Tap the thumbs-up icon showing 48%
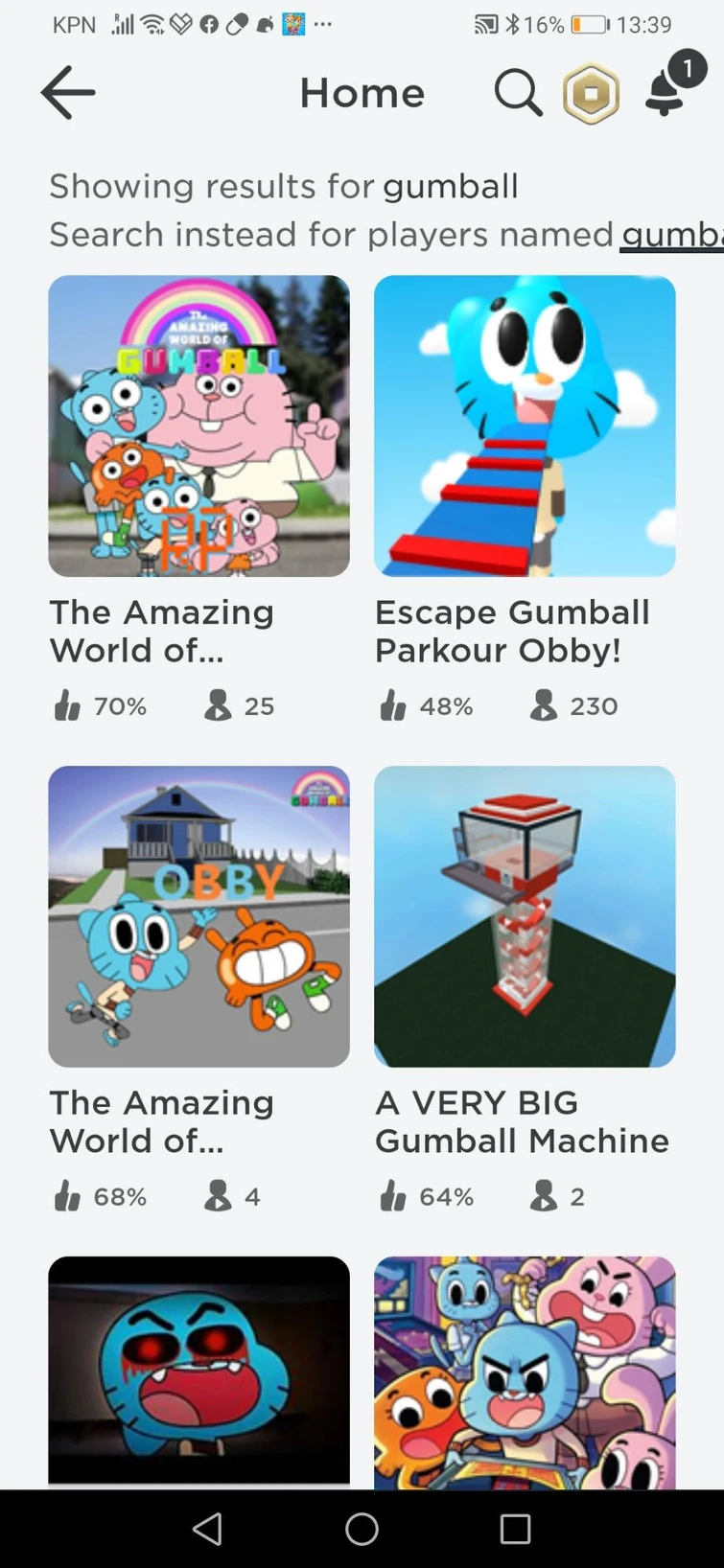 (x=392, y=705)
